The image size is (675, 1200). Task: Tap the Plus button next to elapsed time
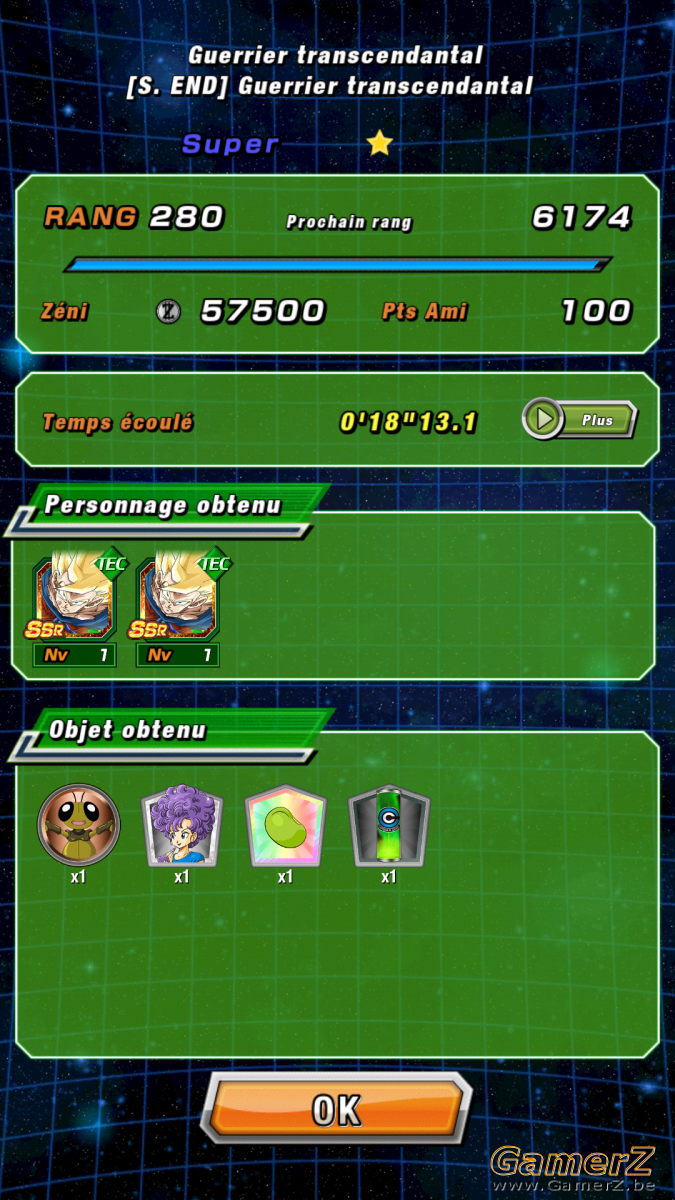point(579,420)
